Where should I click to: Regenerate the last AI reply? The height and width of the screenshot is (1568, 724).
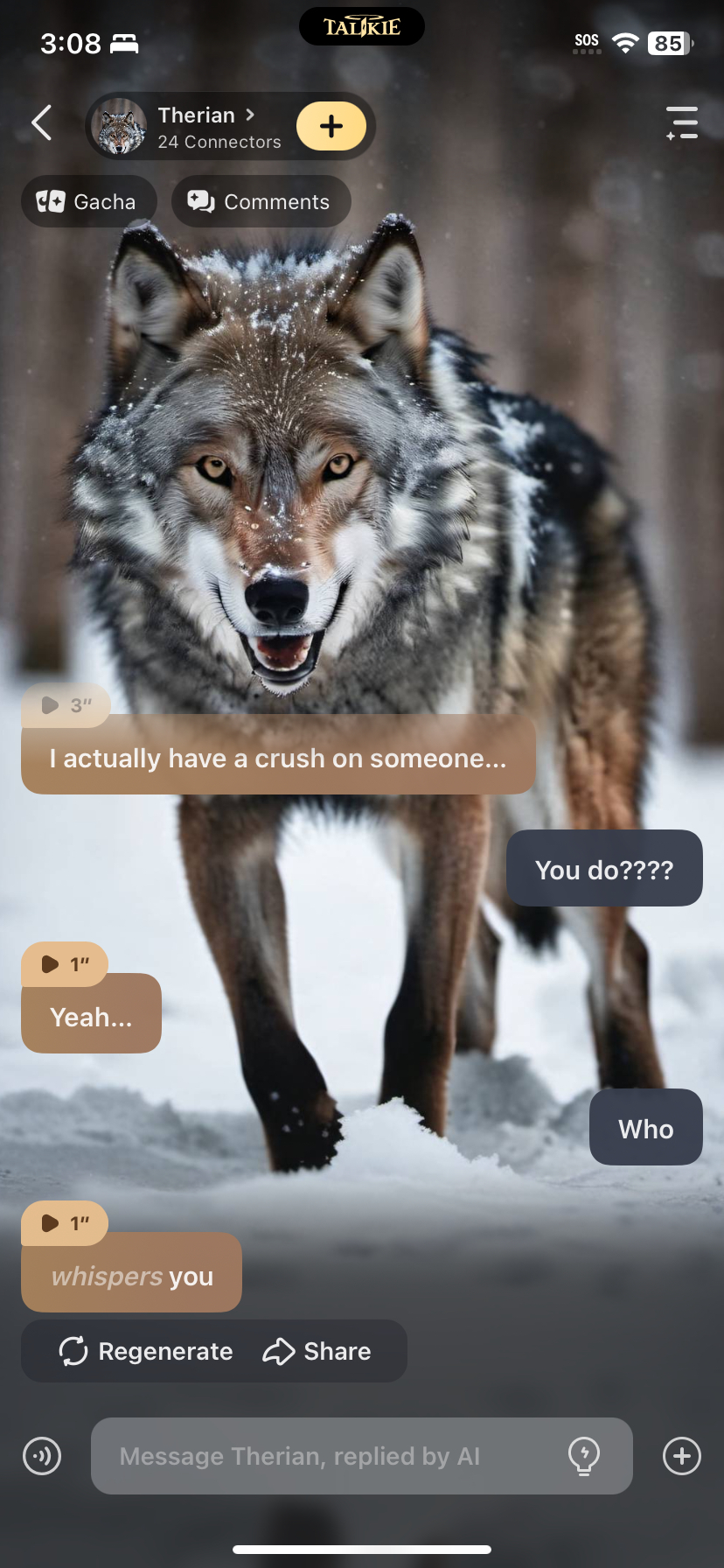[146, 1351]
